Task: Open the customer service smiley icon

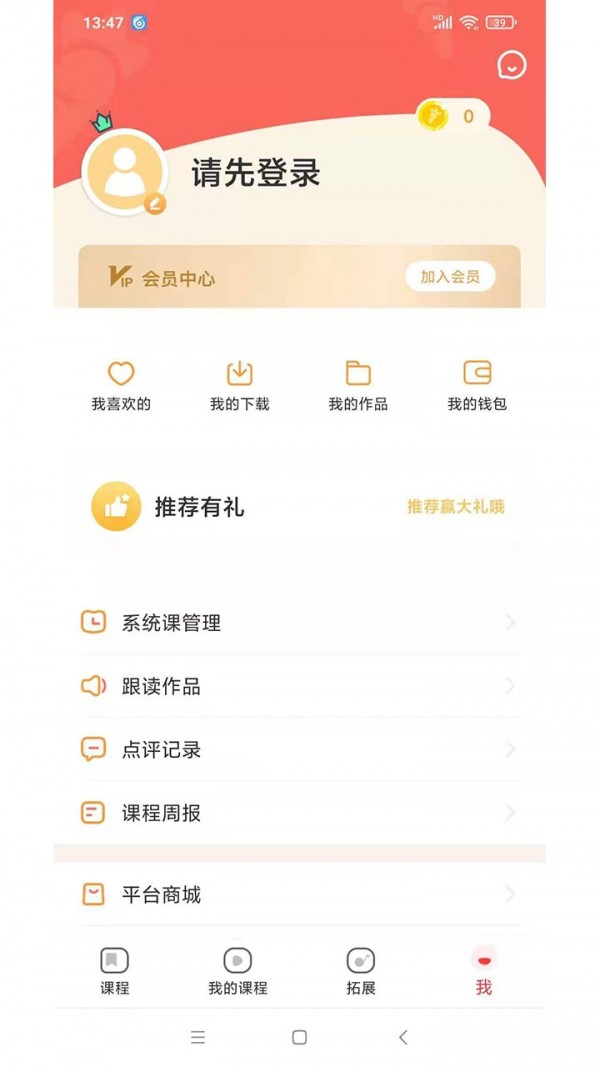Action: pyautogui.click(x=511, y=65)
